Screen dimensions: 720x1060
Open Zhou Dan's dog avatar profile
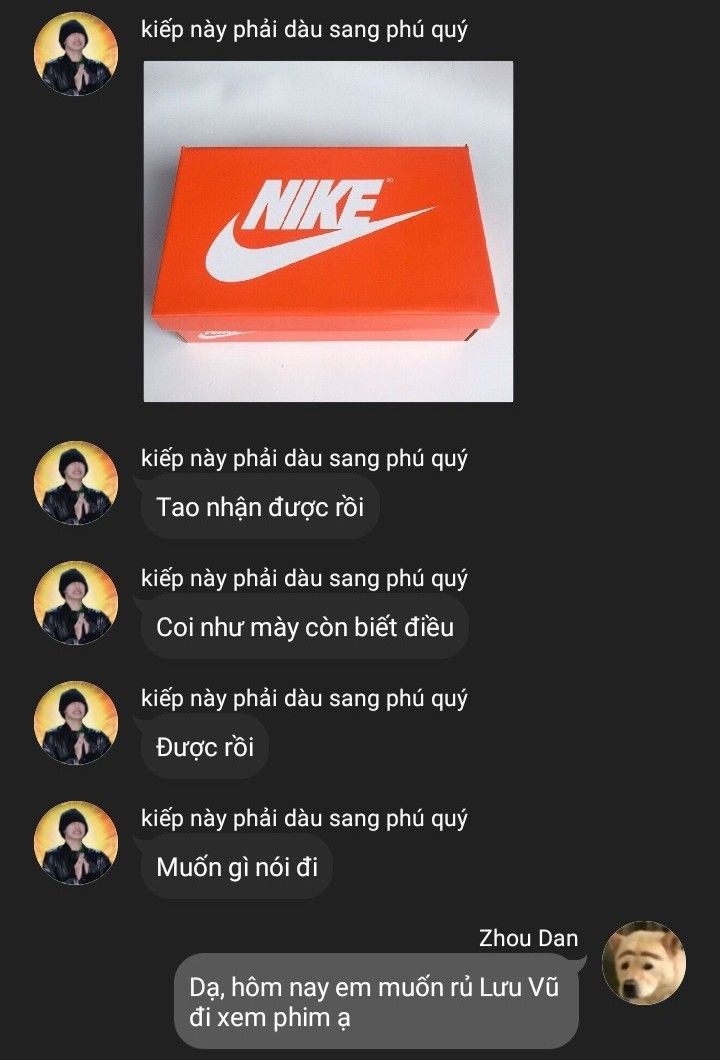[643, 963]
